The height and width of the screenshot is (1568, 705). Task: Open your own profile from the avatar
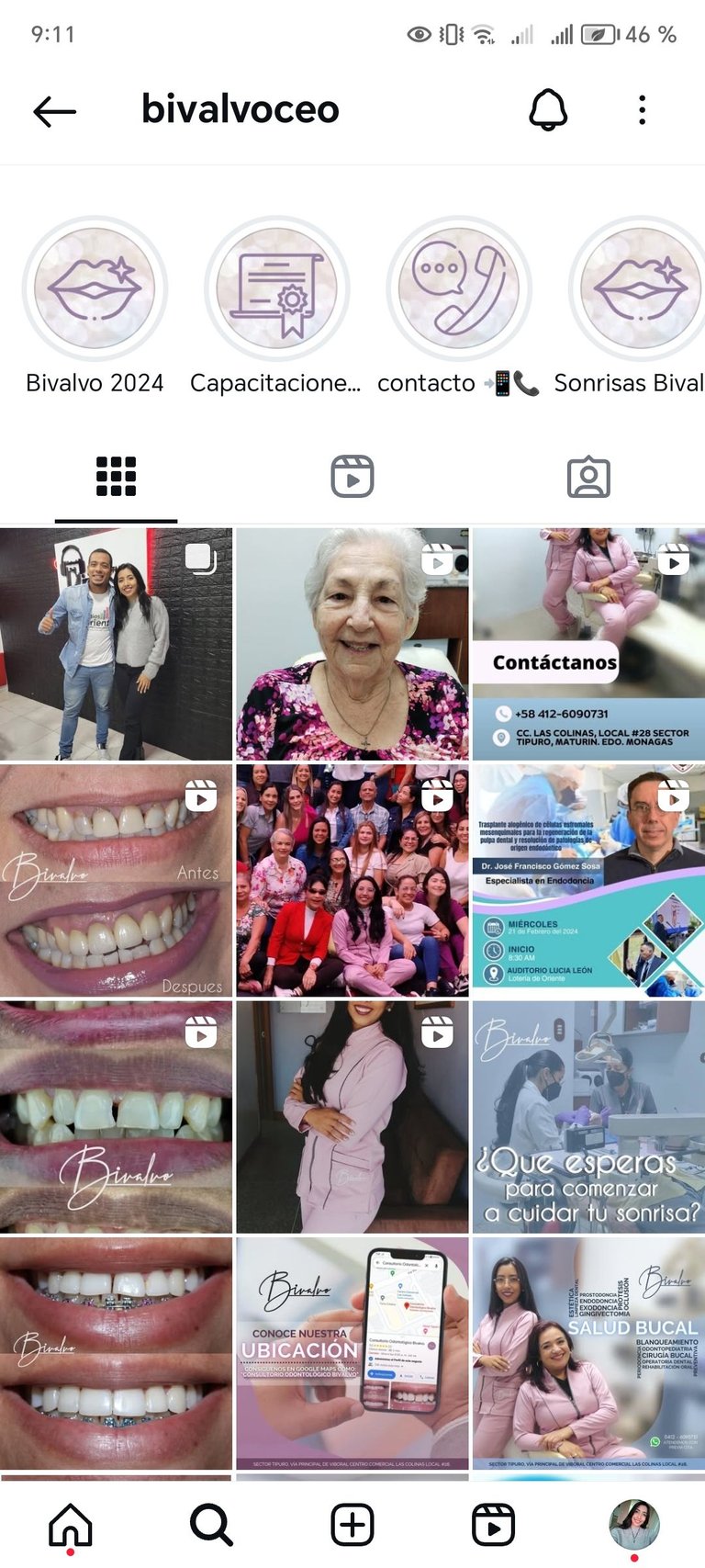(x=634, y=1525)
